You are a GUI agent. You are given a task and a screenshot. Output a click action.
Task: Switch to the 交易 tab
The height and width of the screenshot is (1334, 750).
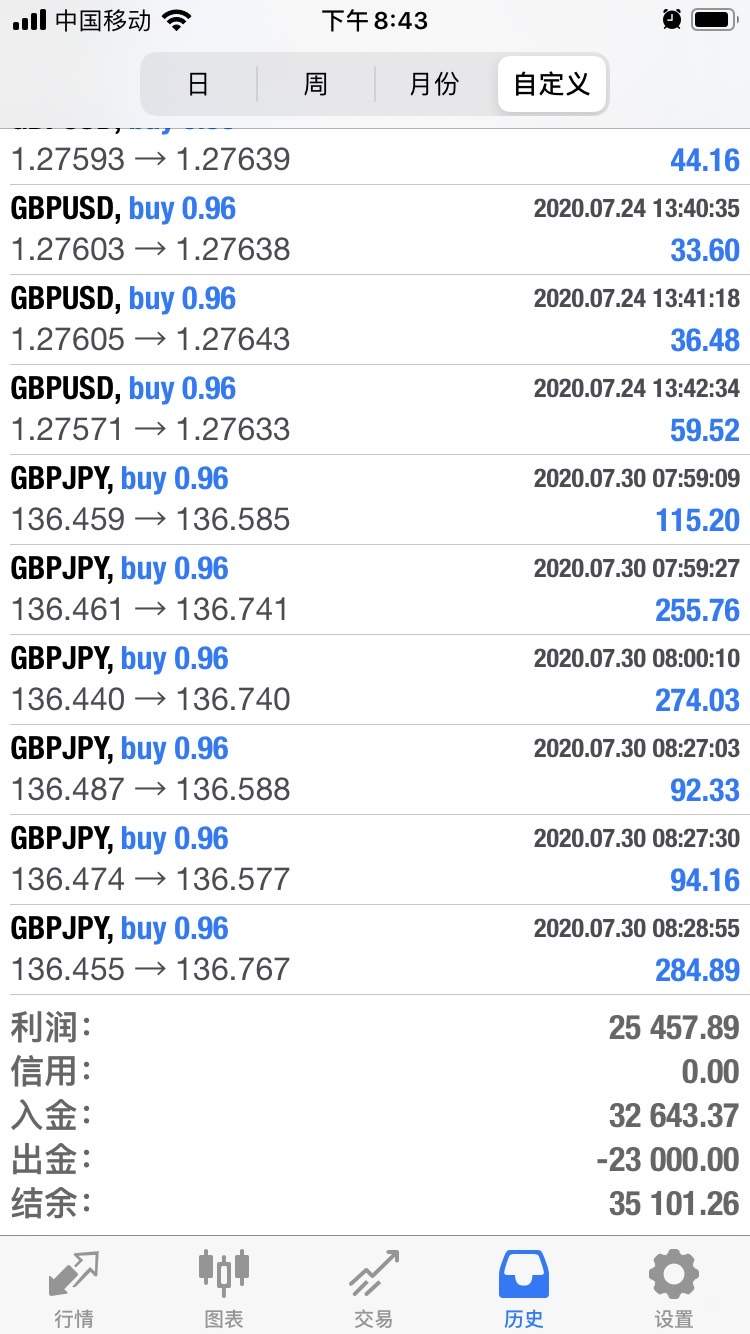(374, 1288)
